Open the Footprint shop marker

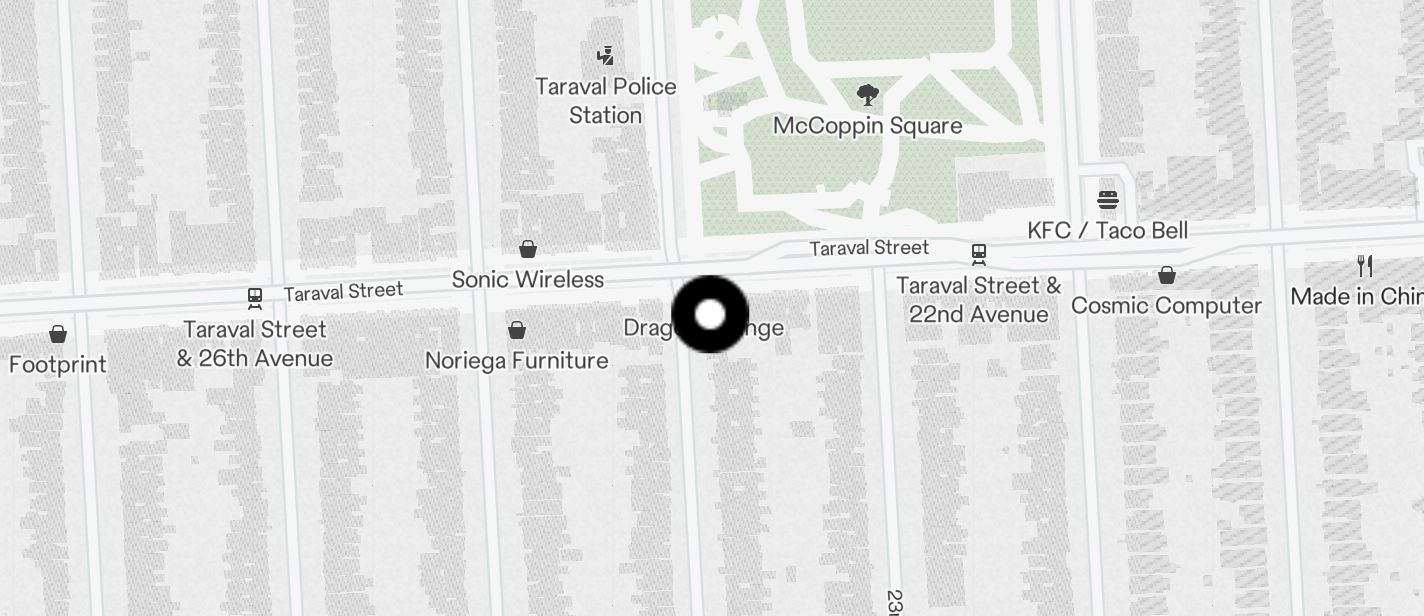point(58,334)
